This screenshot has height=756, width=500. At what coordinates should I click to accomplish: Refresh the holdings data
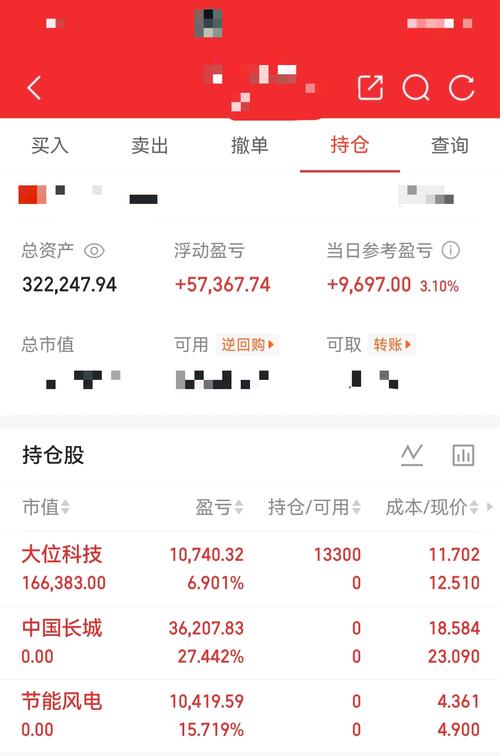pyautogui.click(x=461, y=88)
